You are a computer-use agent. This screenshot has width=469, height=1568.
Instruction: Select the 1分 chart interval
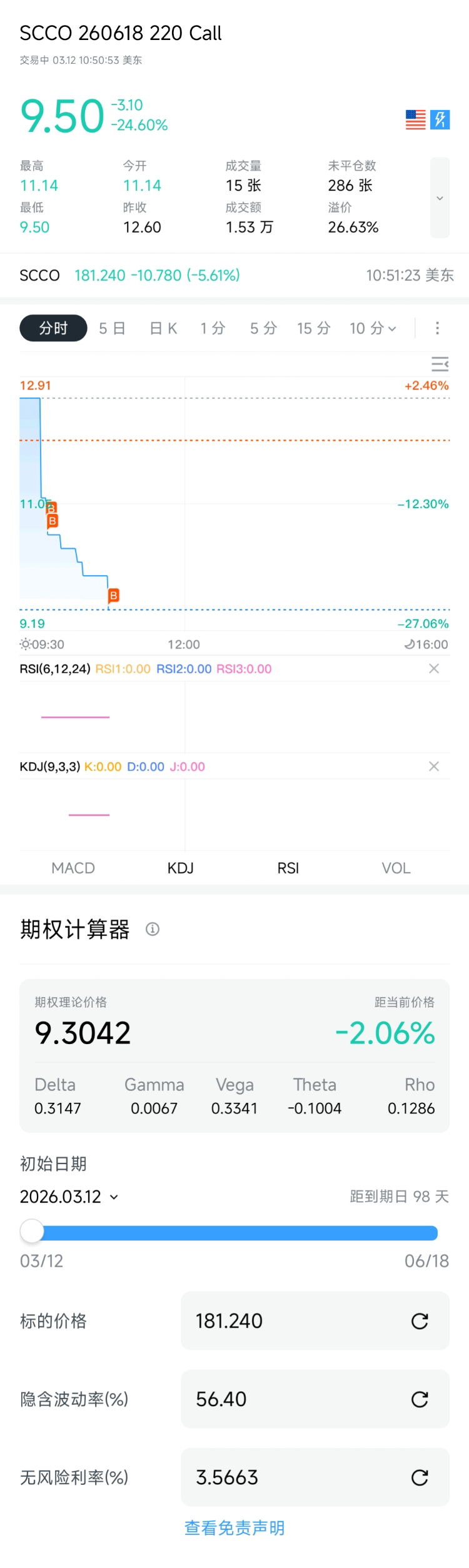click(213, 328)
